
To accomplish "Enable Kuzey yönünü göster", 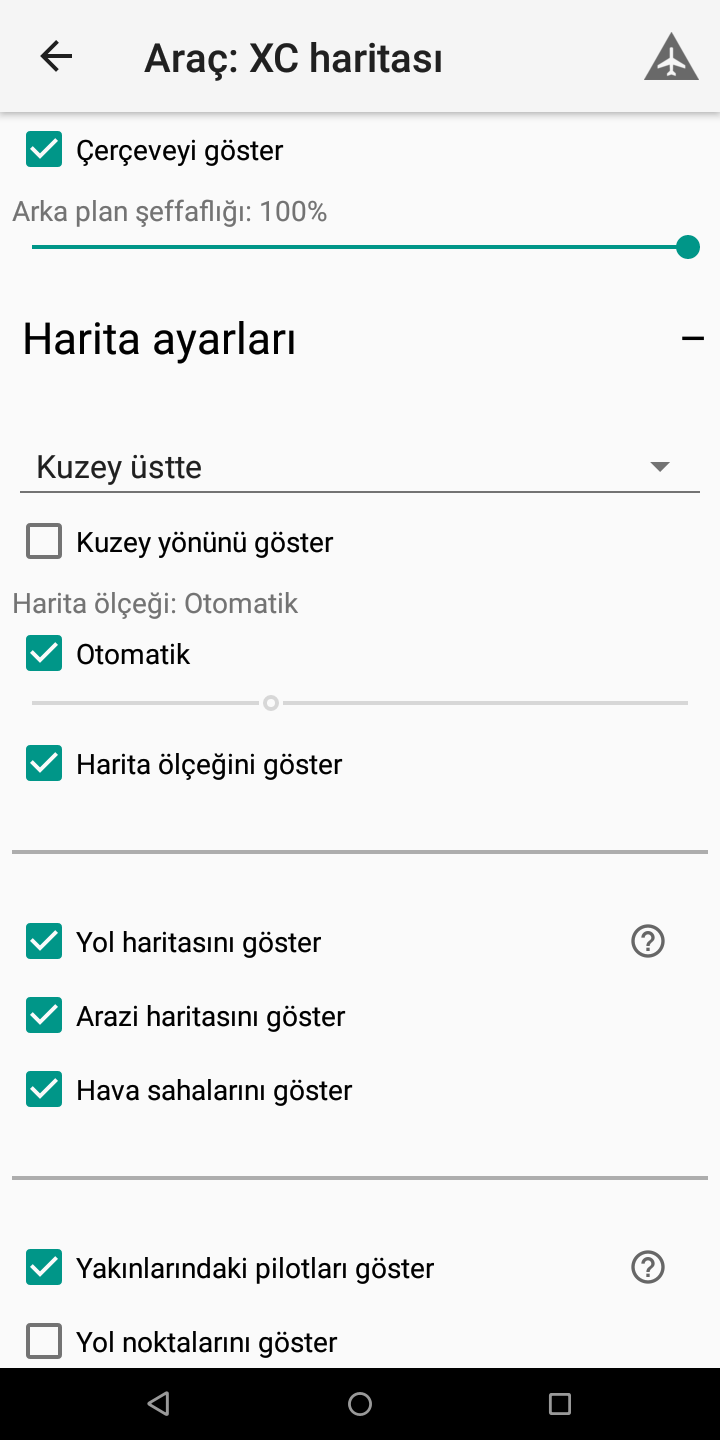I will (x=44, y=542).
